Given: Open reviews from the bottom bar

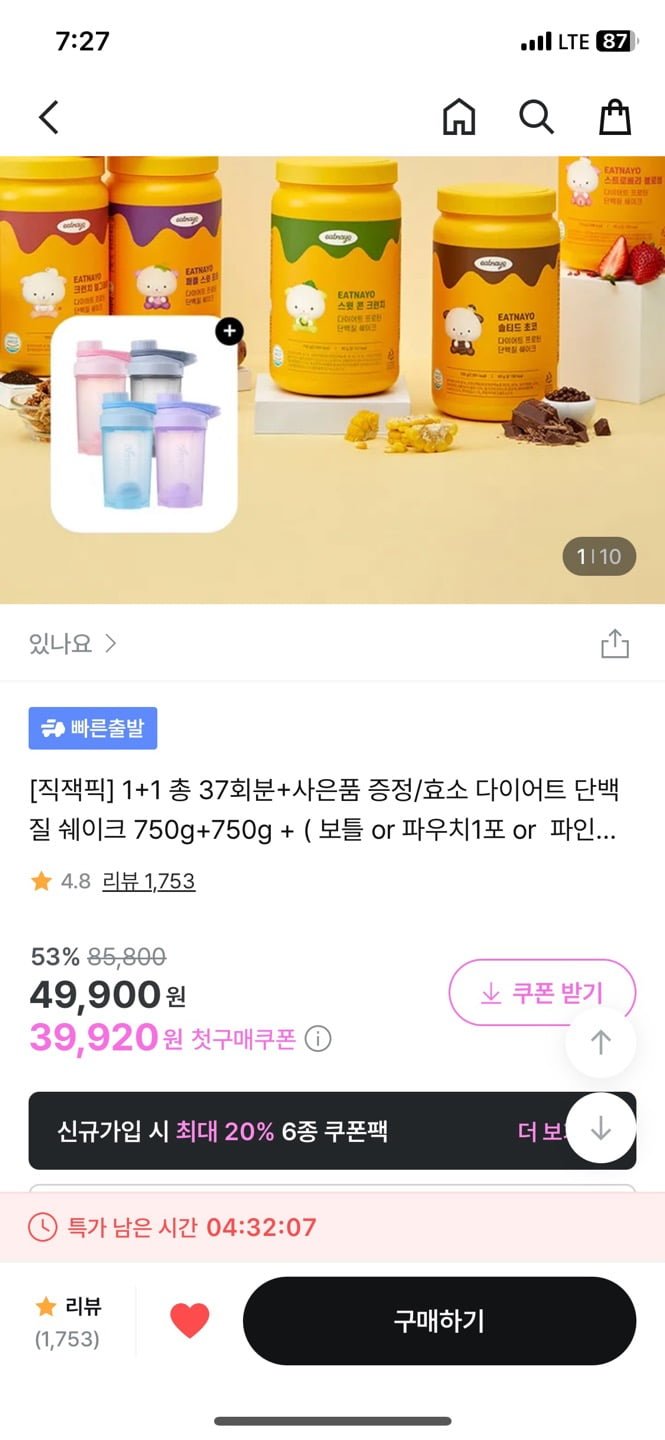Looking at the screenshot, I should (68, 1321).
